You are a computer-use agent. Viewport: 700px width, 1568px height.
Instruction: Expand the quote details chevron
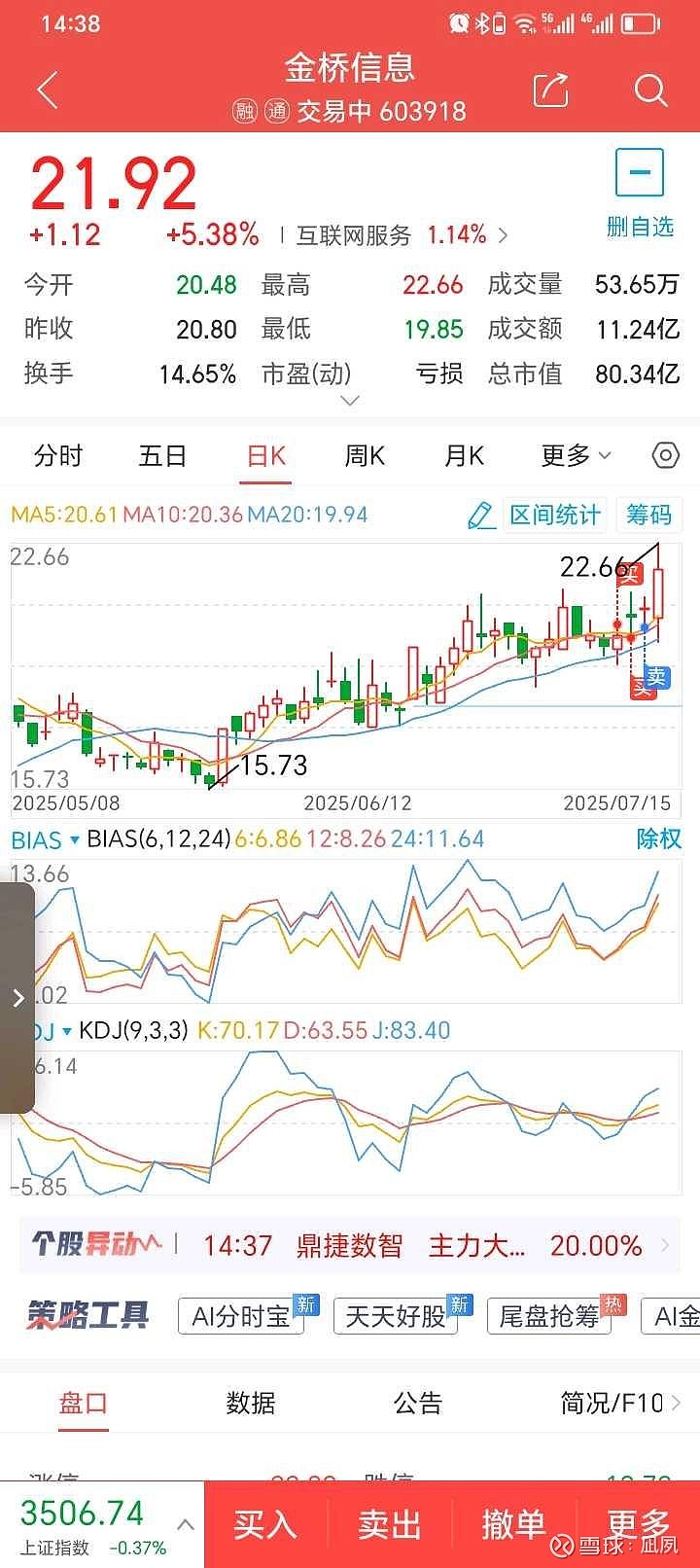(x=351, y=400)
